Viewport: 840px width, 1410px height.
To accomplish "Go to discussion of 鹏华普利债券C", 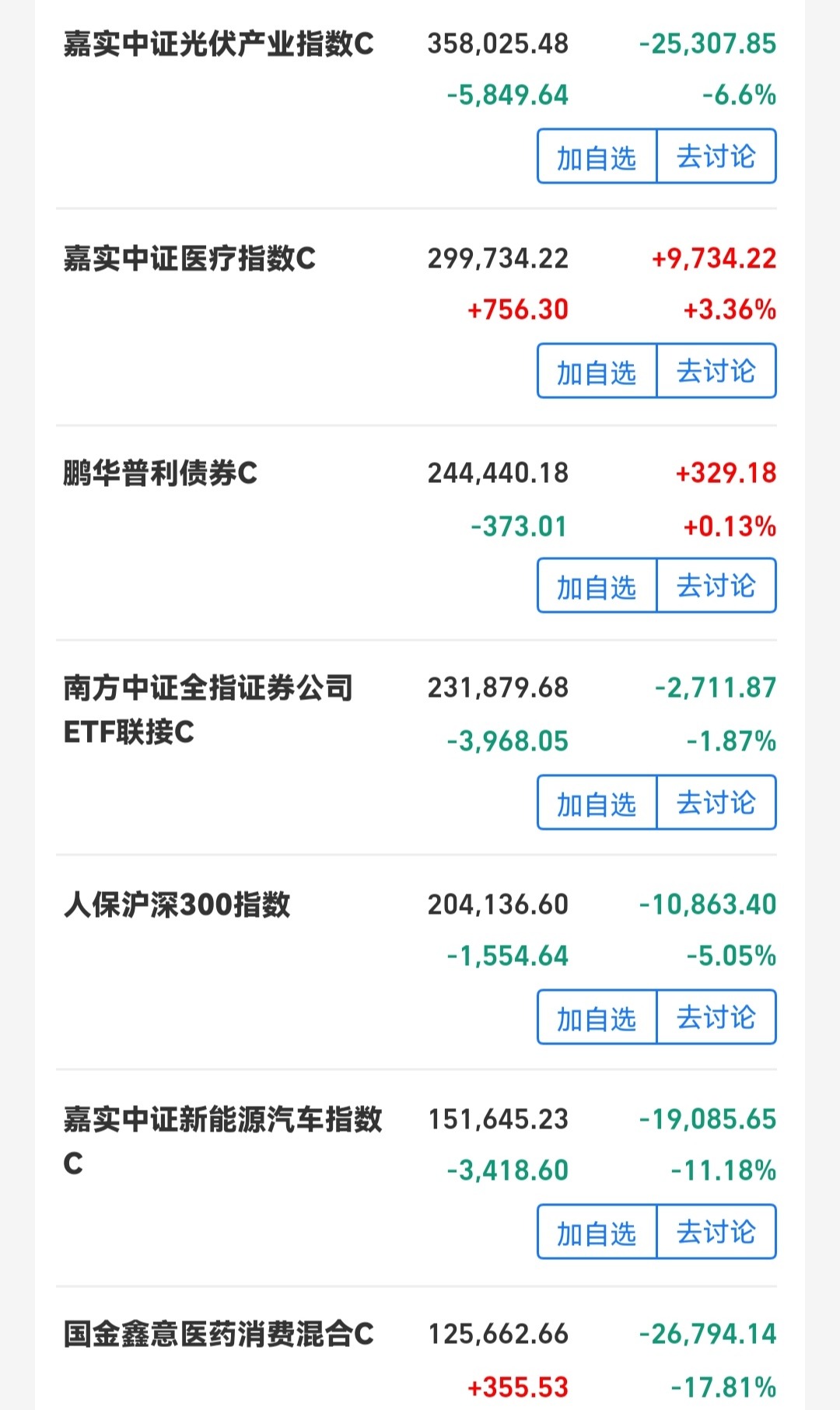I will pos(716,586).
